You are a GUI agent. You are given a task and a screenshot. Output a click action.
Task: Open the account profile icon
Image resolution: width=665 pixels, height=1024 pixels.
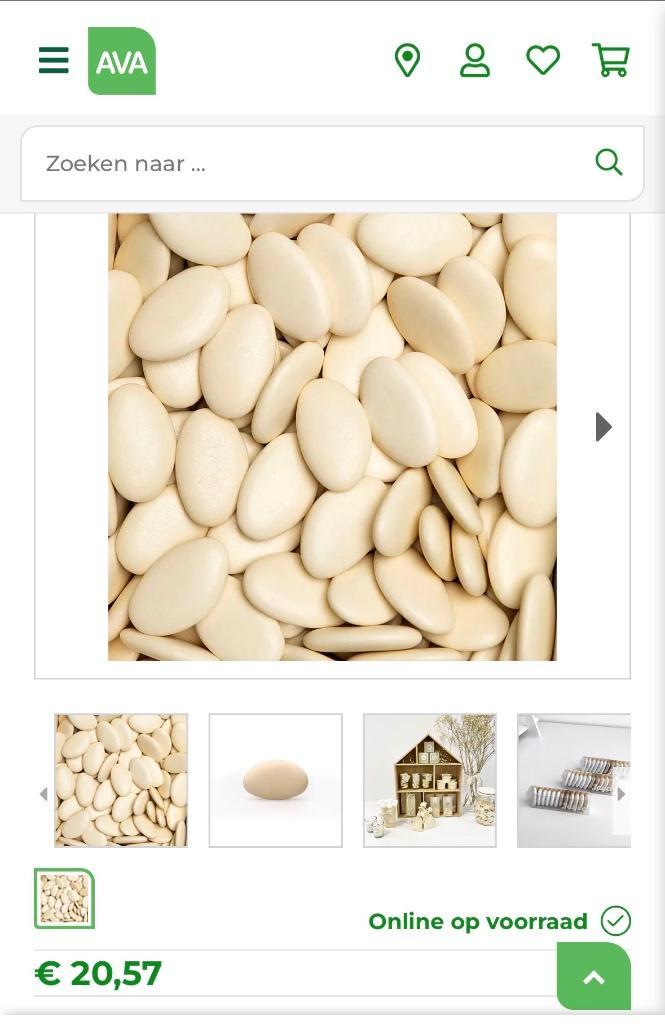point(475,61)
